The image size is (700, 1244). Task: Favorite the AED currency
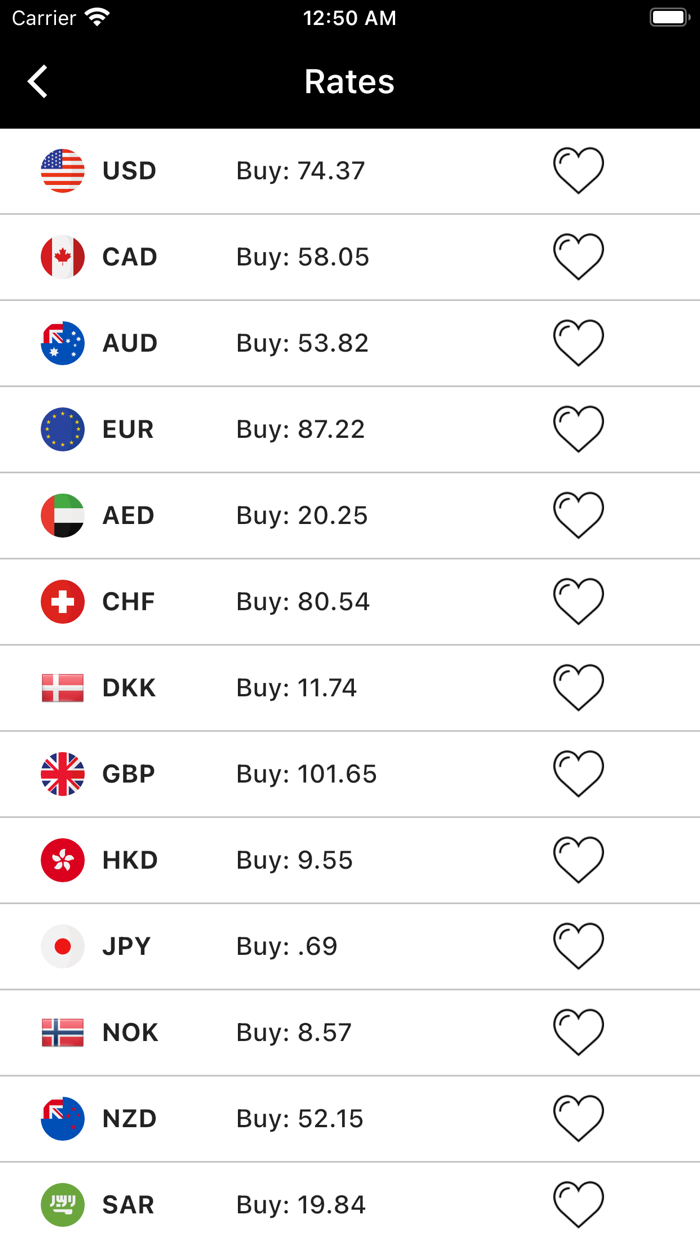click(x=578, y=515)
